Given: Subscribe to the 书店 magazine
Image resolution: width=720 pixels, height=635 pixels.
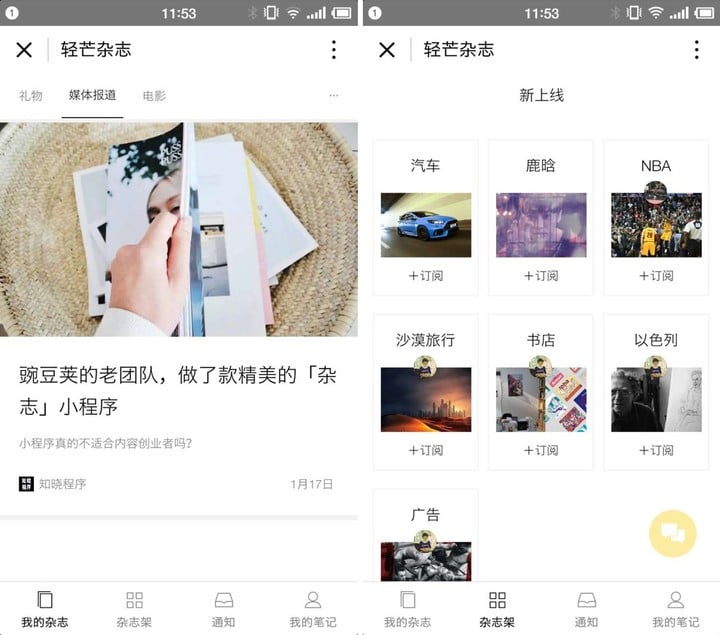Looking at the screenshot, I should (541, 450).
